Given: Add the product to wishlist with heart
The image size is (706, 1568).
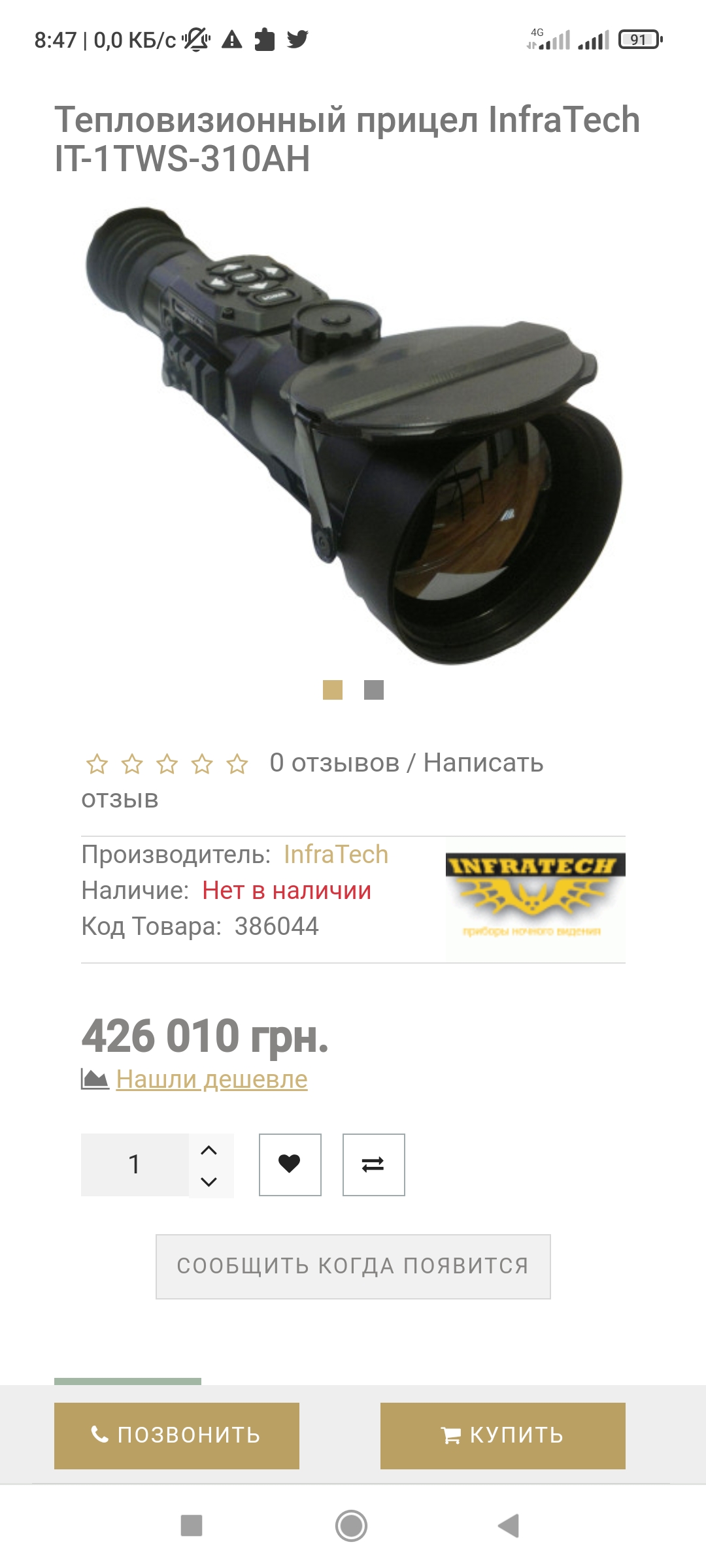Looking at the screenshot, I should [x=290, y=1165].
